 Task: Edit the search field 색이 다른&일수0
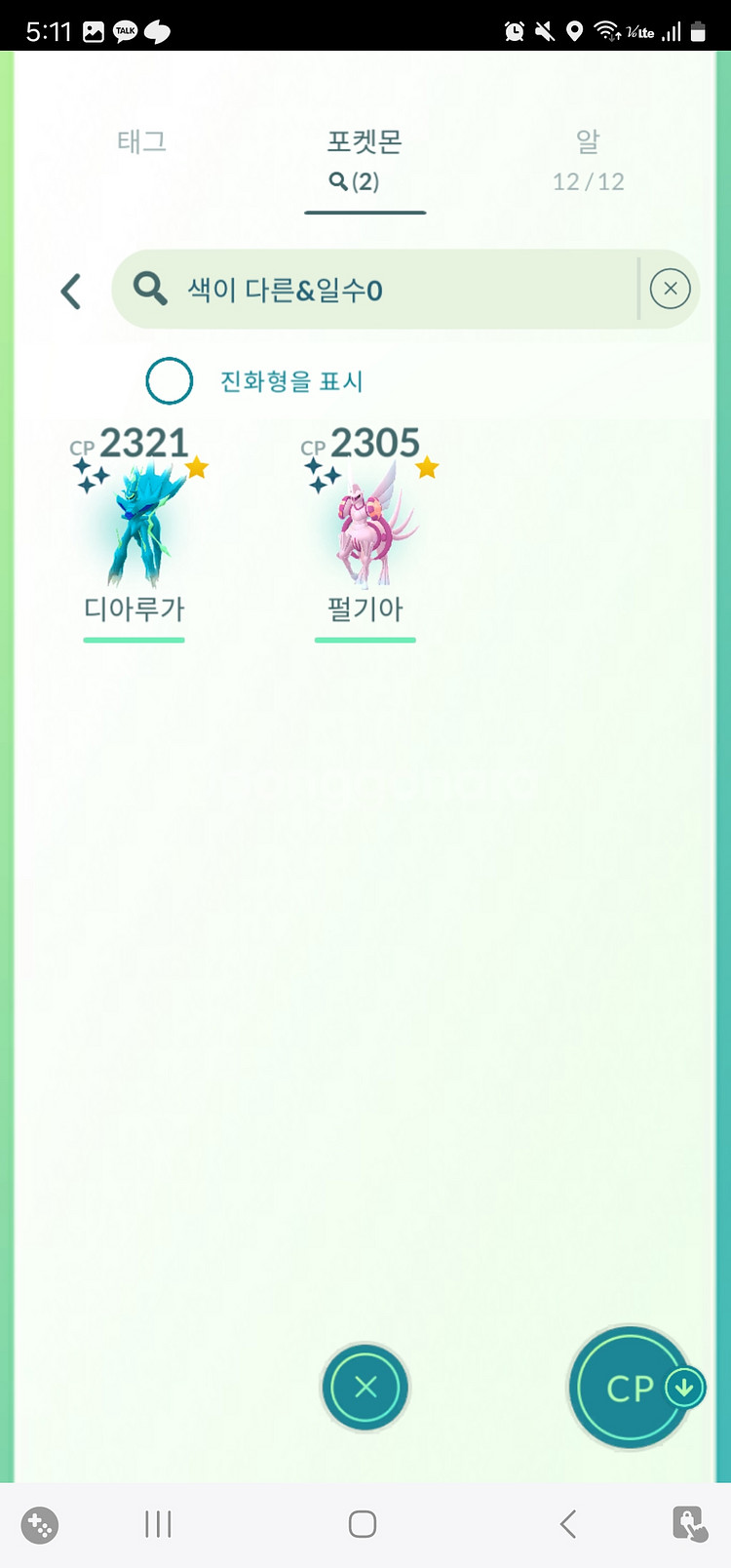375,290
